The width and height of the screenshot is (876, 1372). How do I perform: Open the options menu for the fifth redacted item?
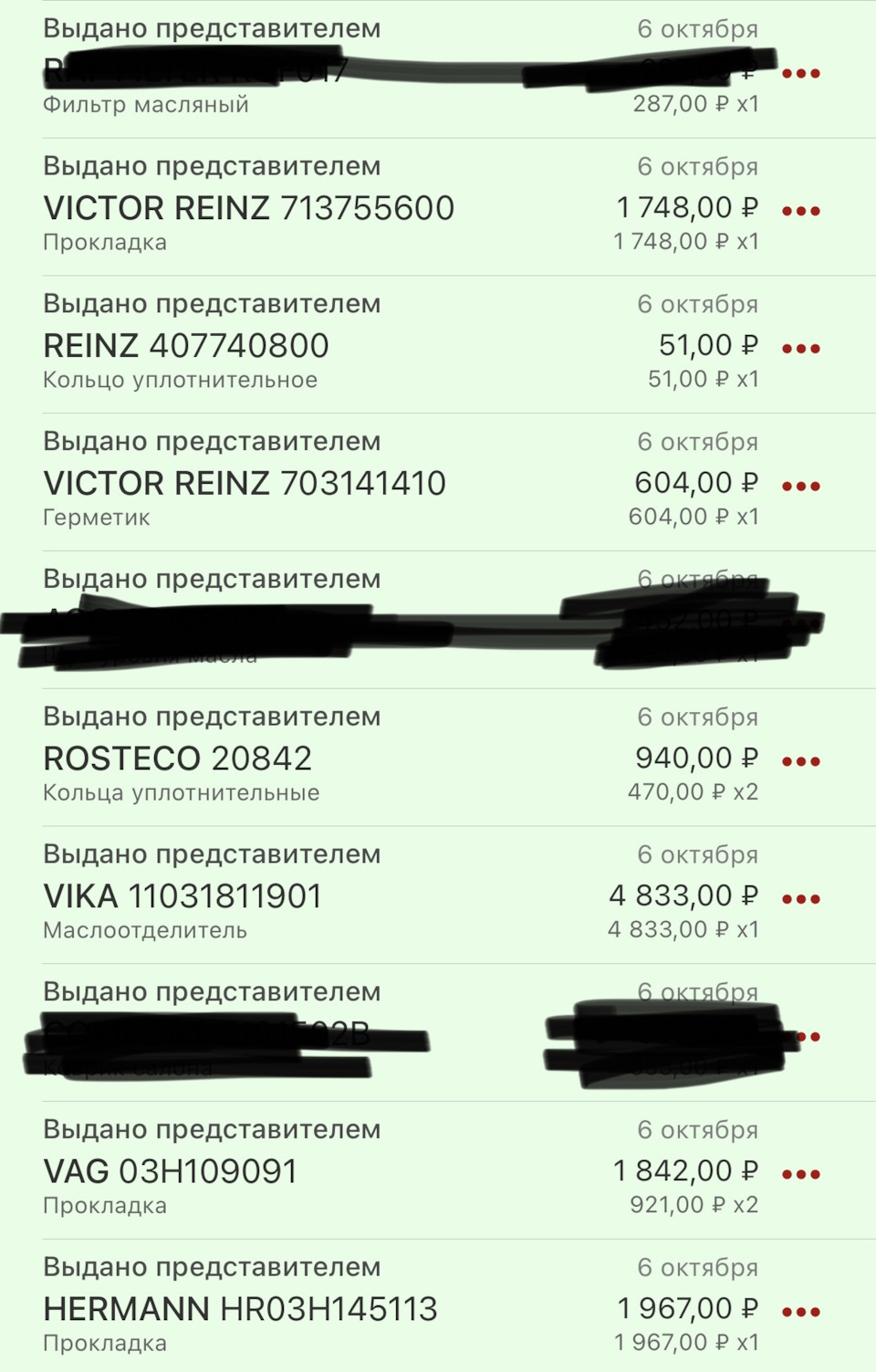(x=801, y=622)
